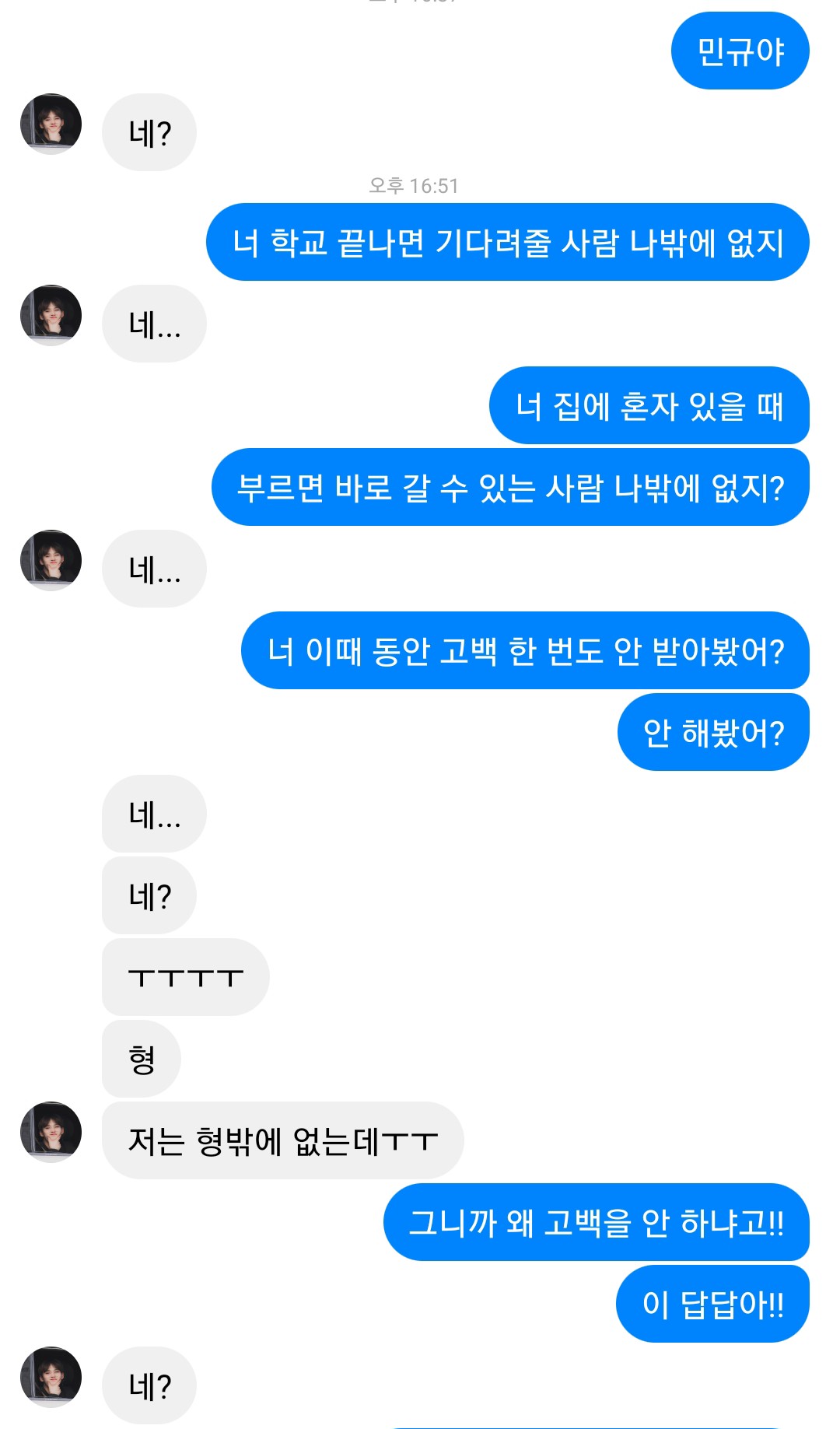The width and height of the screenshot is (840, 1429).
Task: Tap the avatar beside the "네?" reply to "민규야"
Action: [x=51, y=124]
